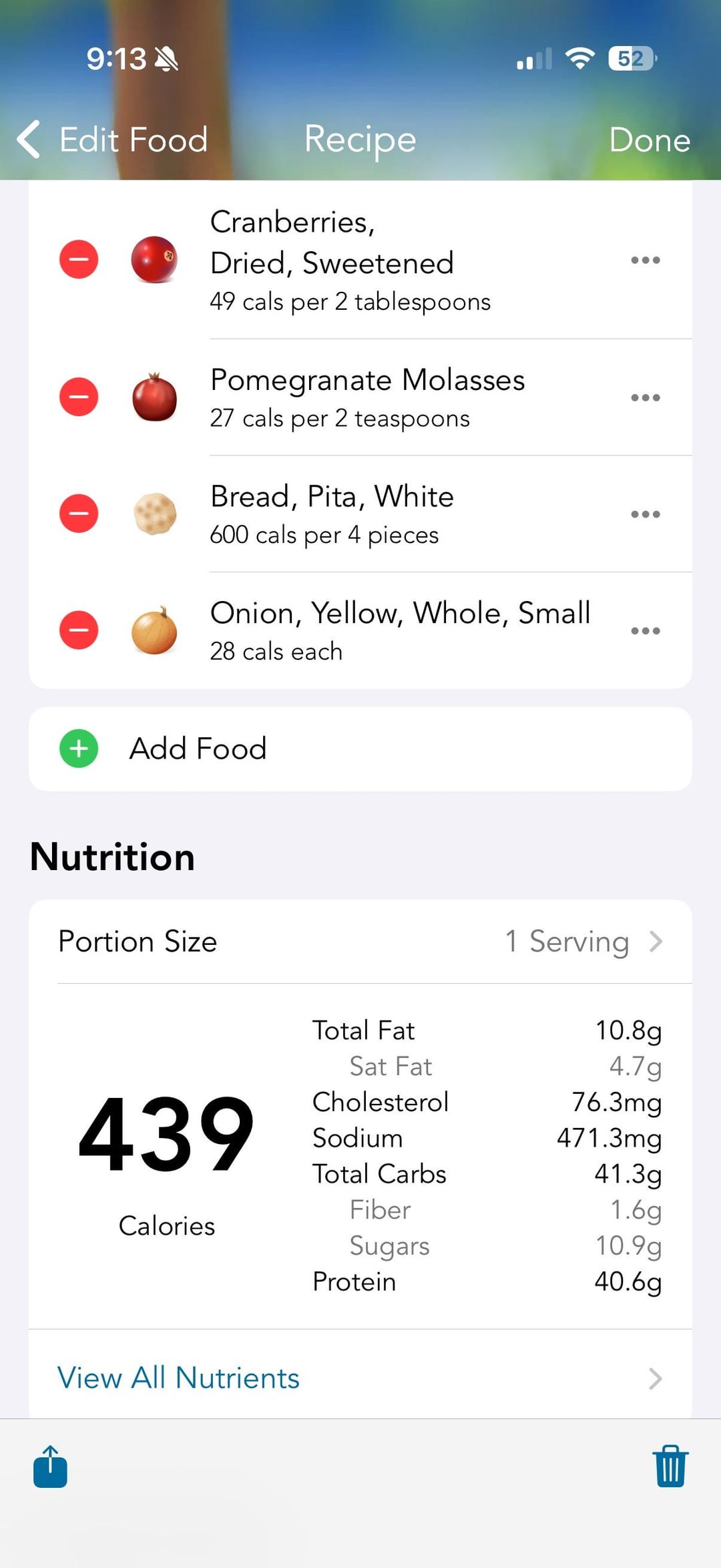This screenshot has width=721, height=1568.
Task: Go back to Edit Food
Action: pos(113,140)
